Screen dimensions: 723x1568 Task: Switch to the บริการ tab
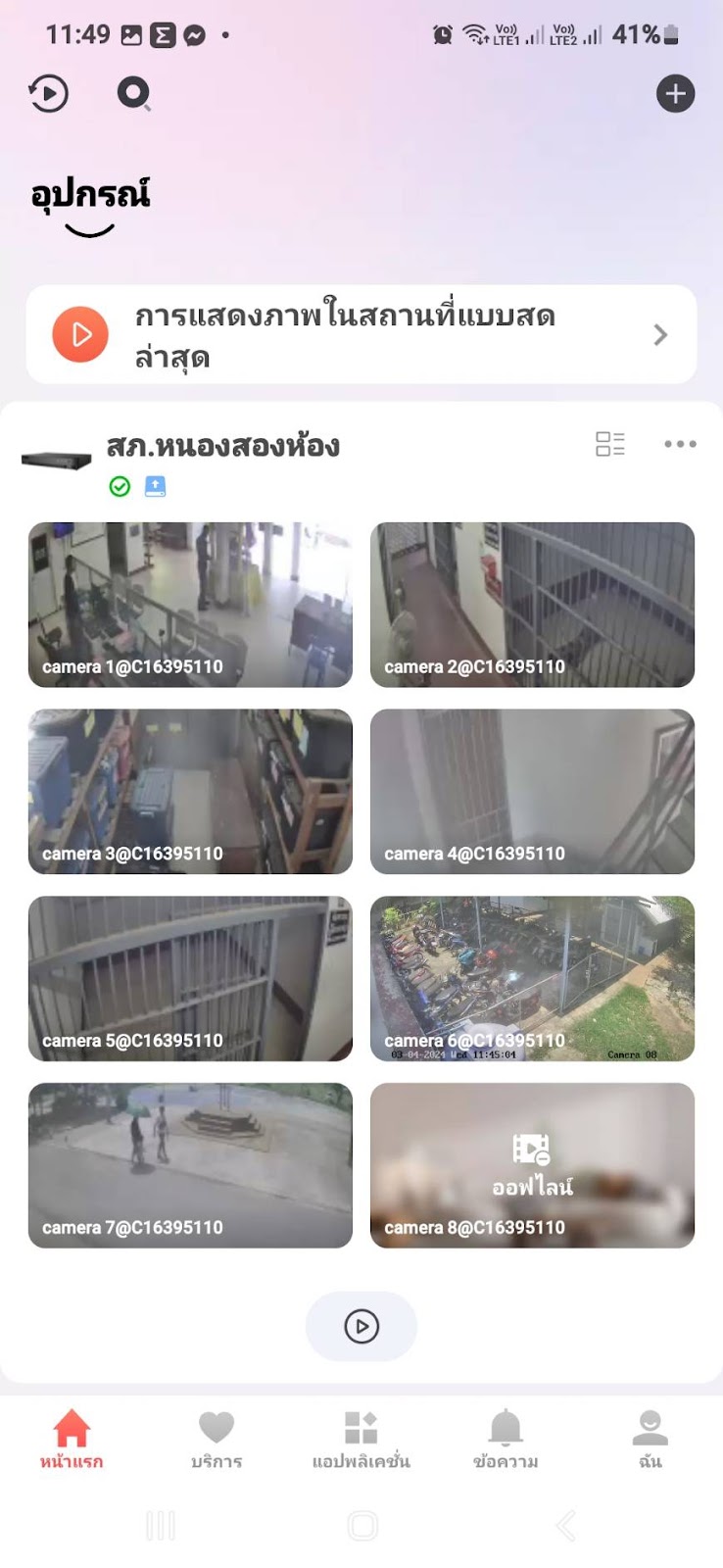pos(217,1439)
